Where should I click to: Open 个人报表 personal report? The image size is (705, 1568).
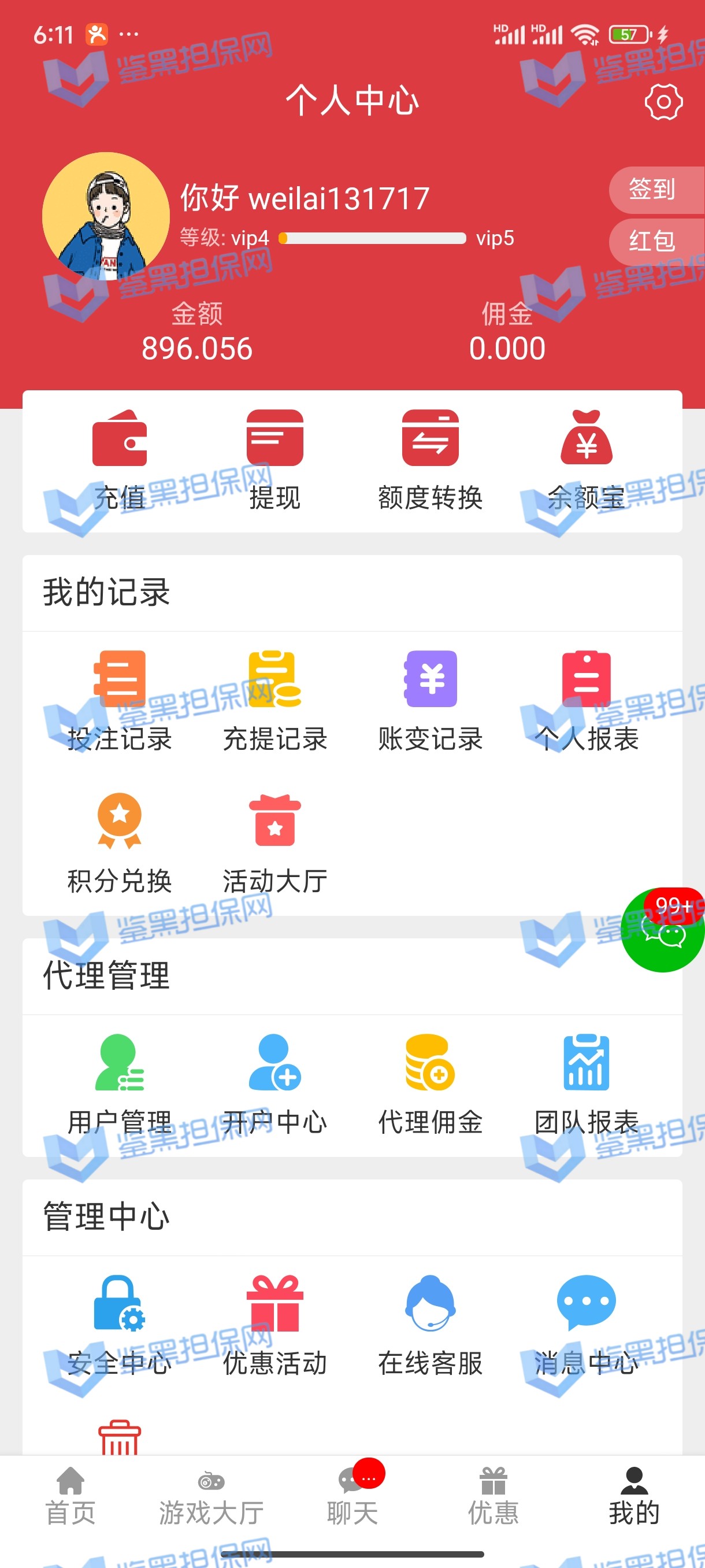coord(586,701)
